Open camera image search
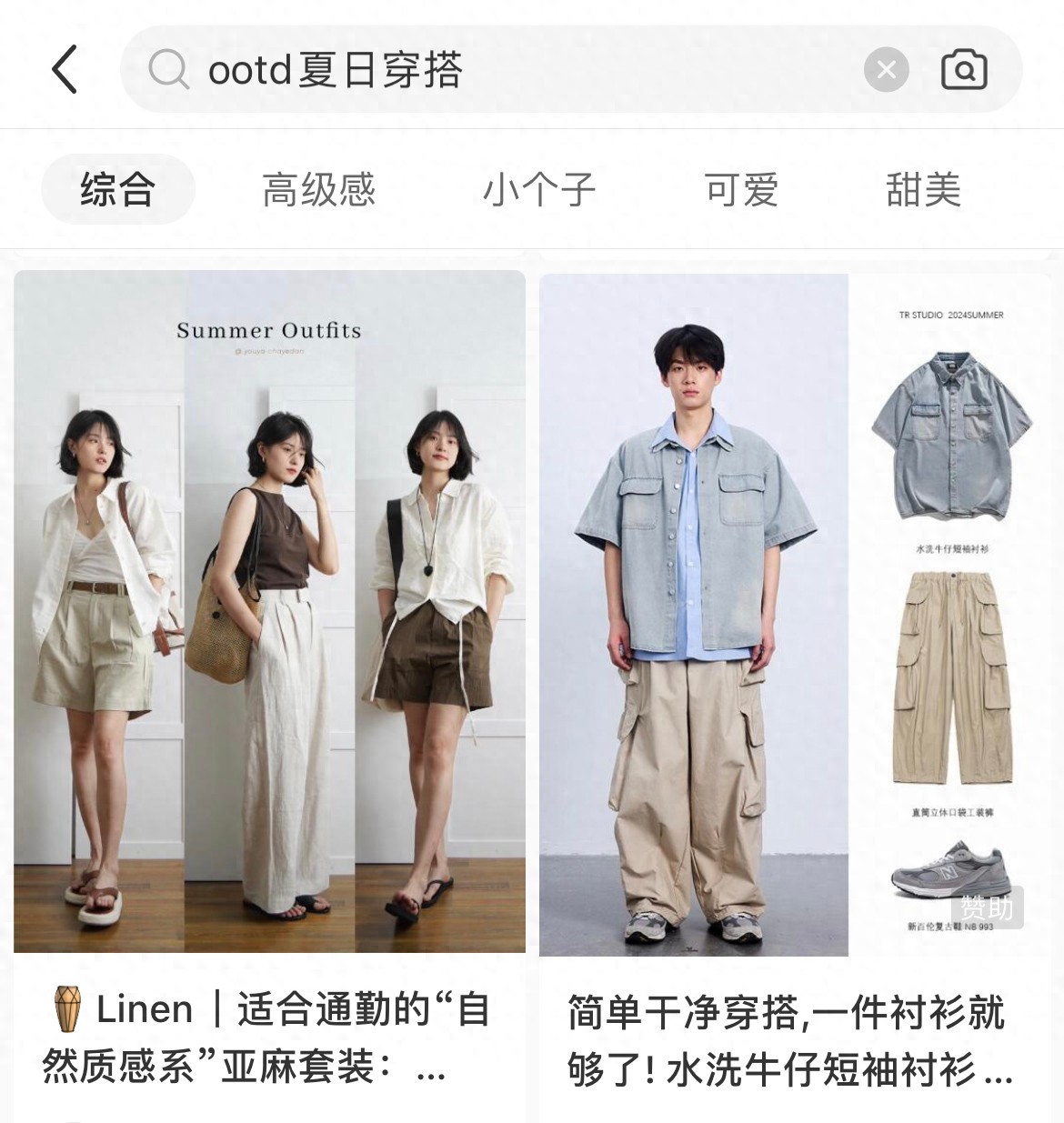Screen dimensions: 1064x1123 pos(964,70)
